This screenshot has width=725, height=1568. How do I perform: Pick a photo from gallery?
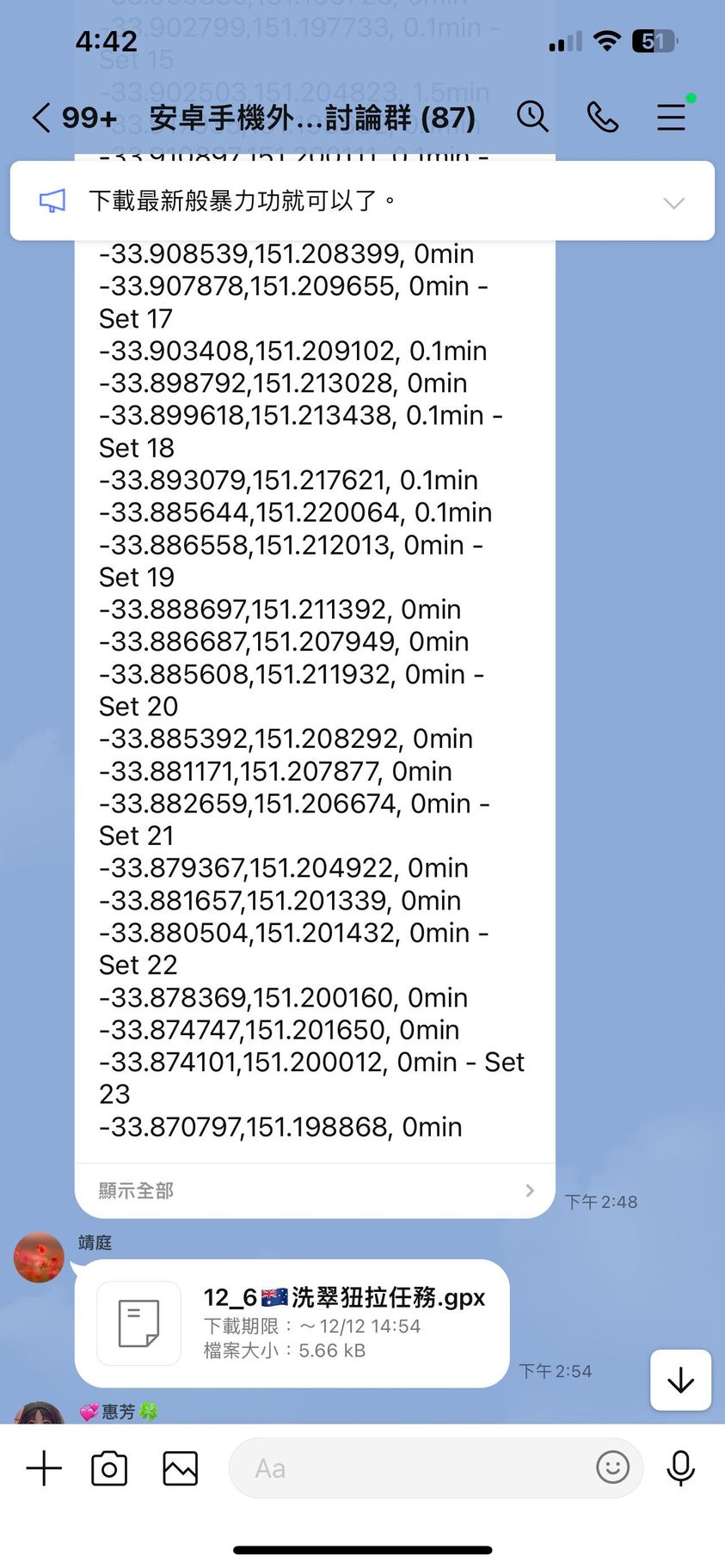180,1468
